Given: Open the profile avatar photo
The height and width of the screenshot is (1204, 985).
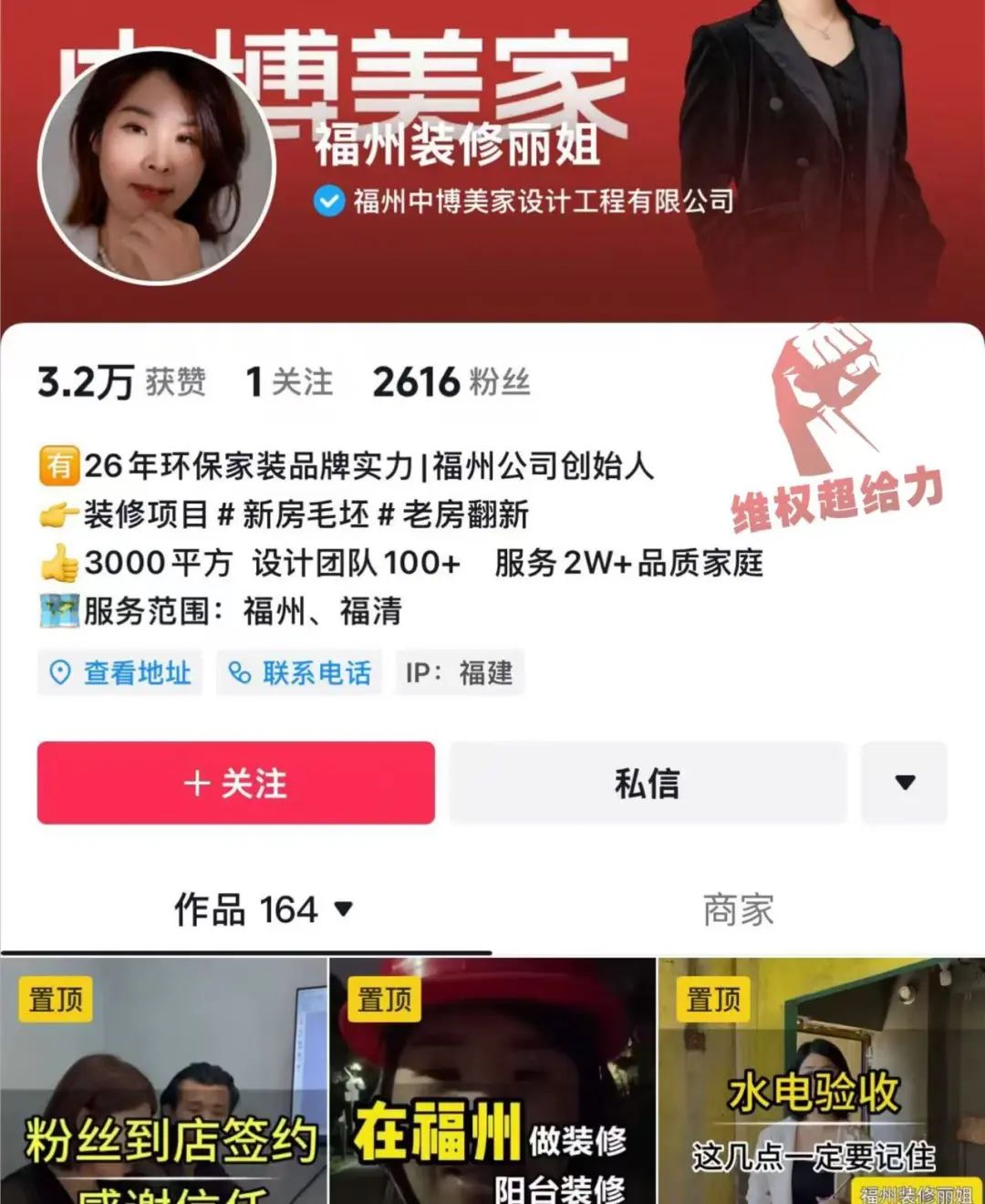Looking at the screenshot, I should click(x=157, y=165).
